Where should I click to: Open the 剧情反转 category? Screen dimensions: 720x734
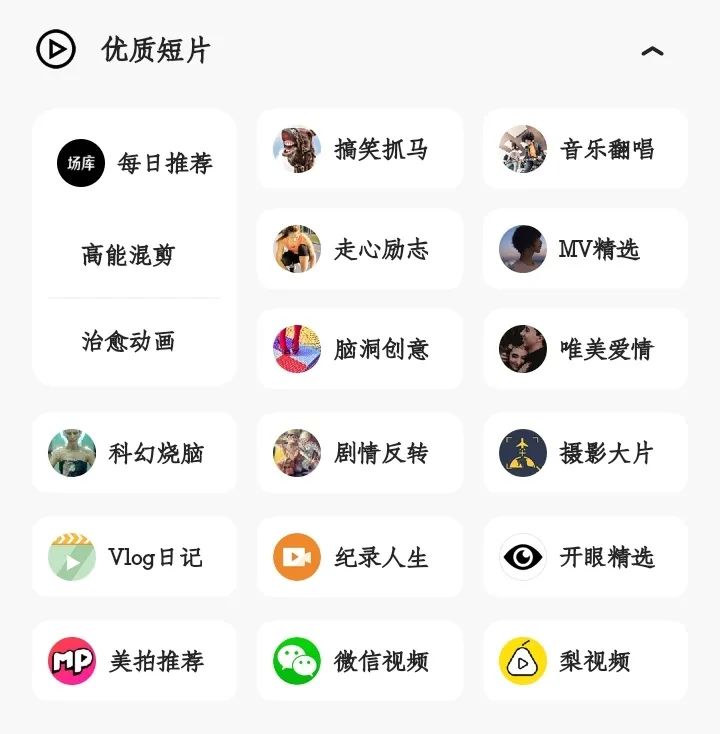click(x=358, y=453)
